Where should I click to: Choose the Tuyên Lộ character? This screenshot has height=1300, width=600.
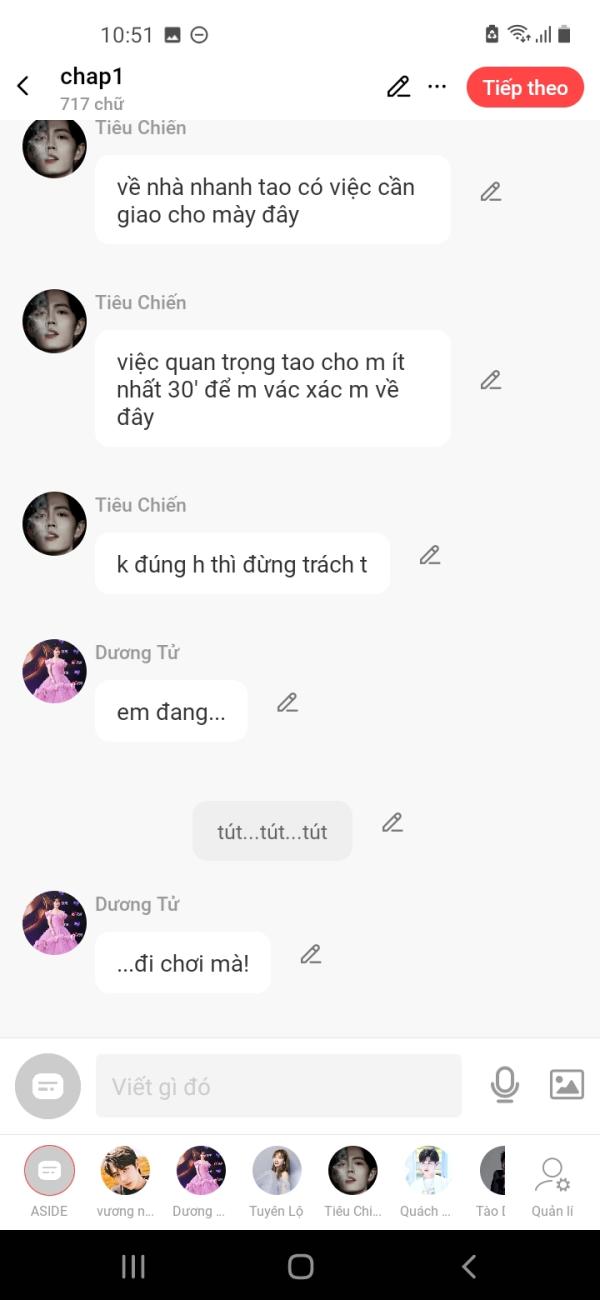(x=277, y=1171)
